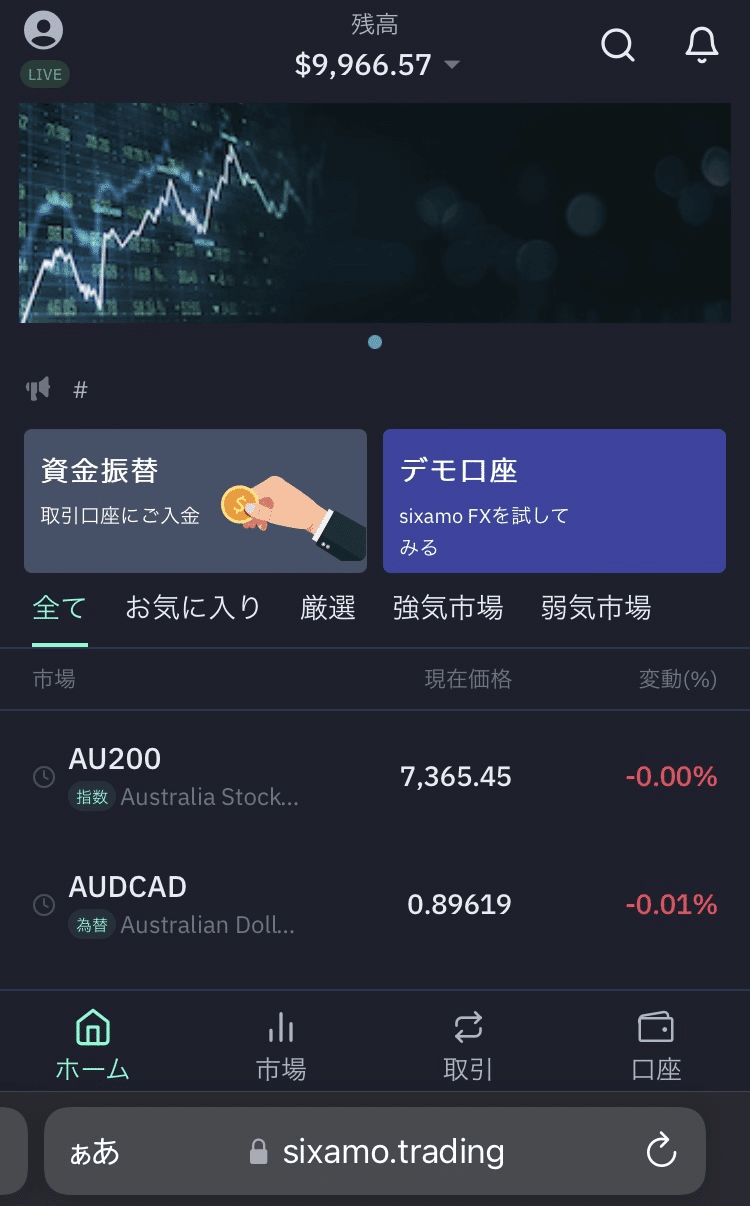Go to the ホーム tab

coord(93,1045)
